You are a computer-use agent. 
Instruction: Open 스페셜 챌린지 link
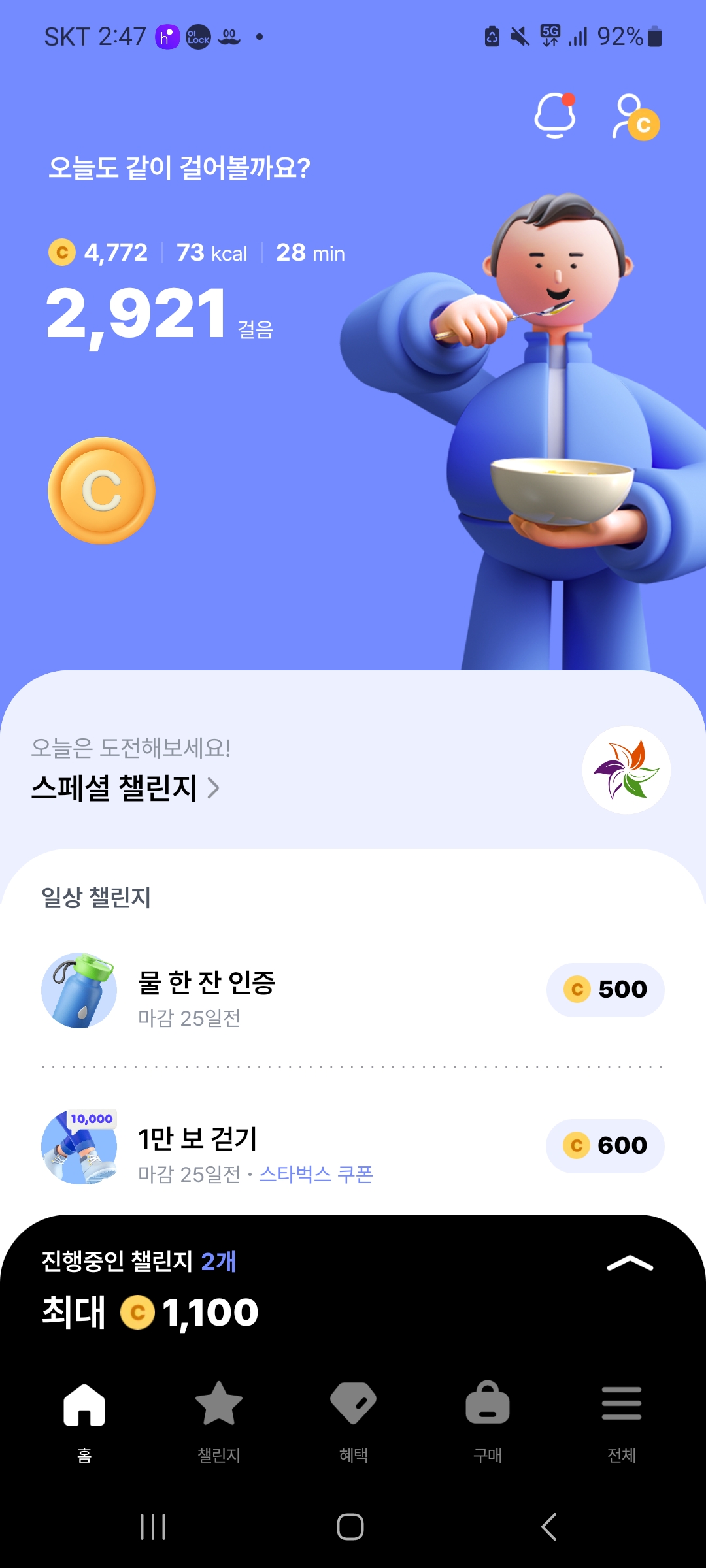(125, 788)
